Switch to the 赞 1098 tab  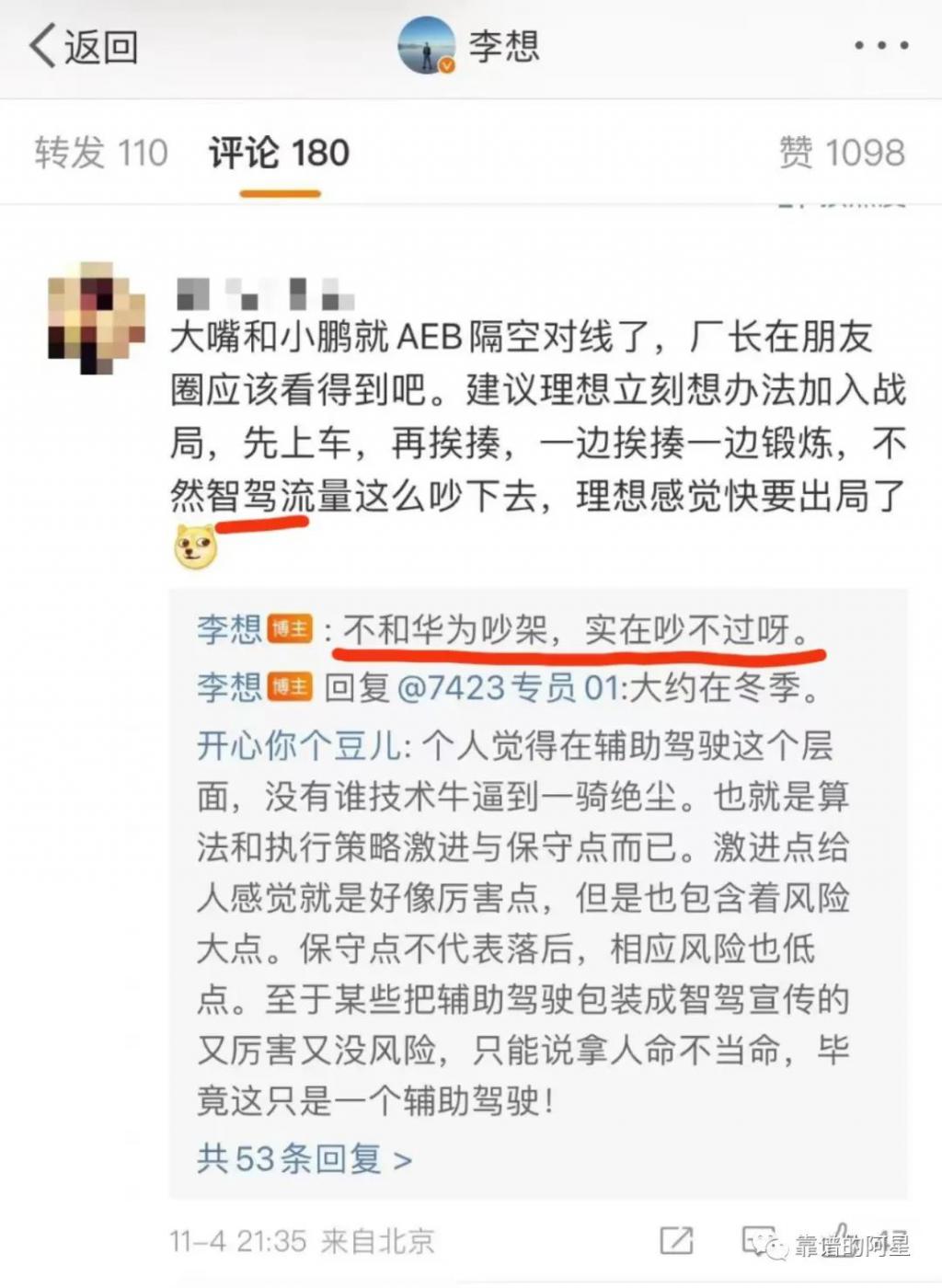click(x=842, y=153)
